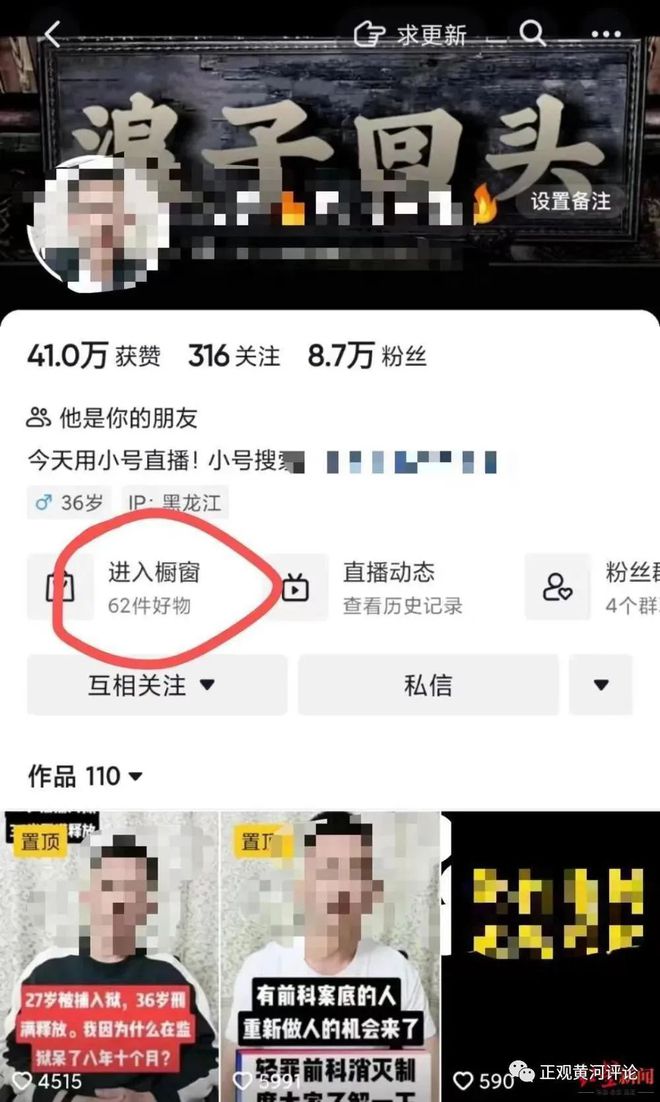
Task: Tap 设置备注 to set a remark
Action: click(571, 202)
